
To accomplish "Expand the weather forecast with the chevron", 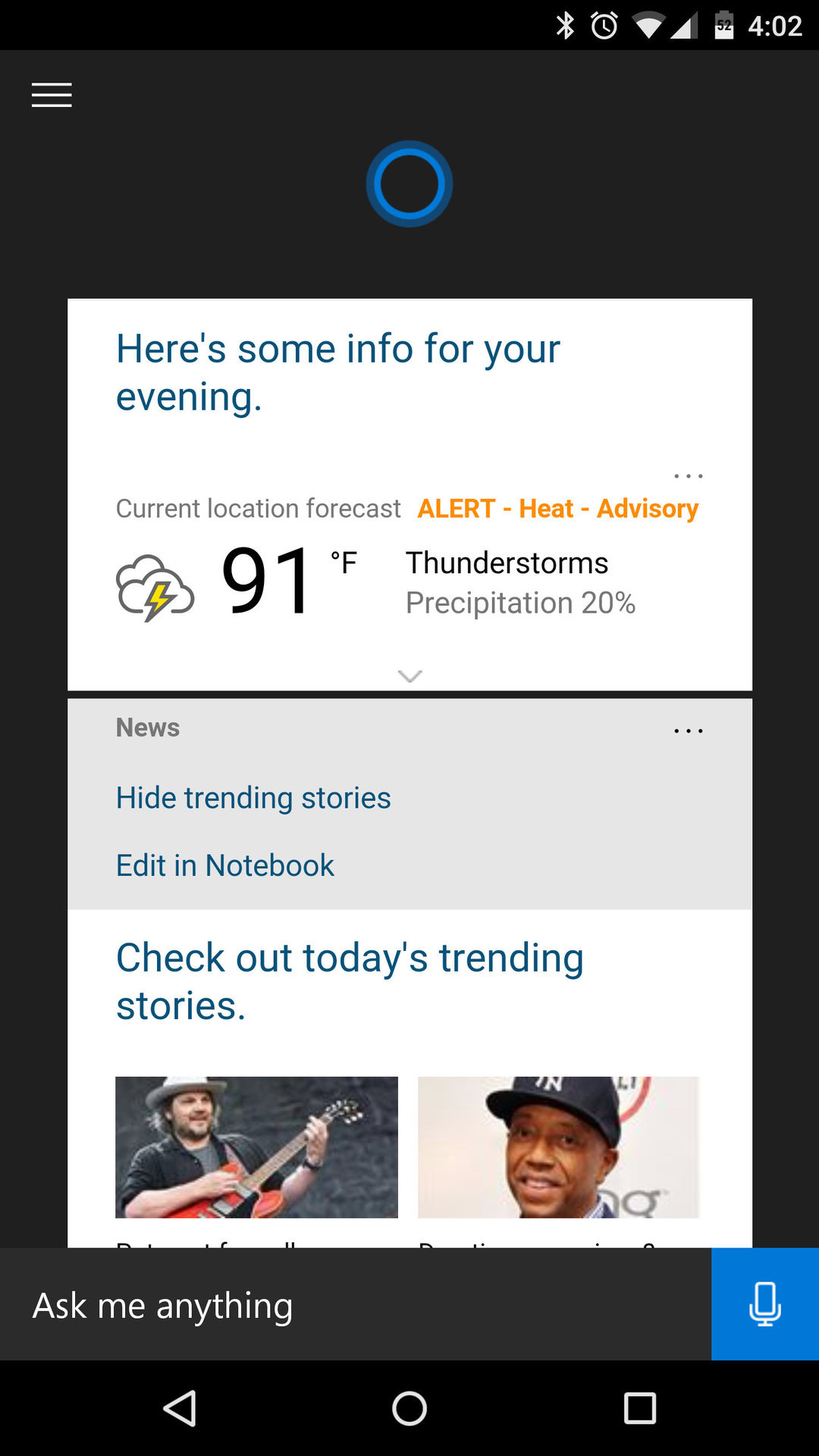I will (409, 676).
